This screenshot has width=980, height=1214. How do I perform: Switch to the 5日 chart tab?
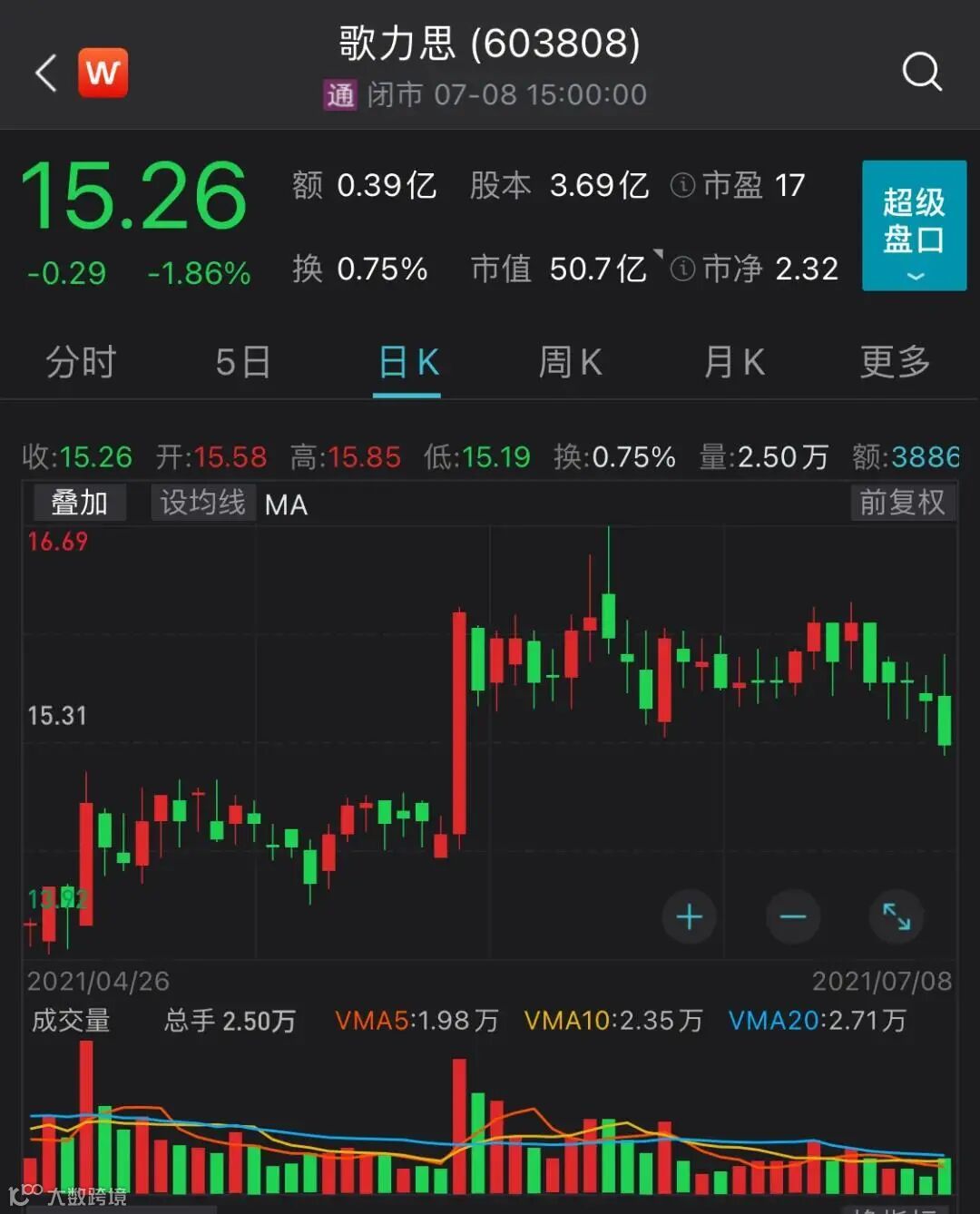[242, 362]
